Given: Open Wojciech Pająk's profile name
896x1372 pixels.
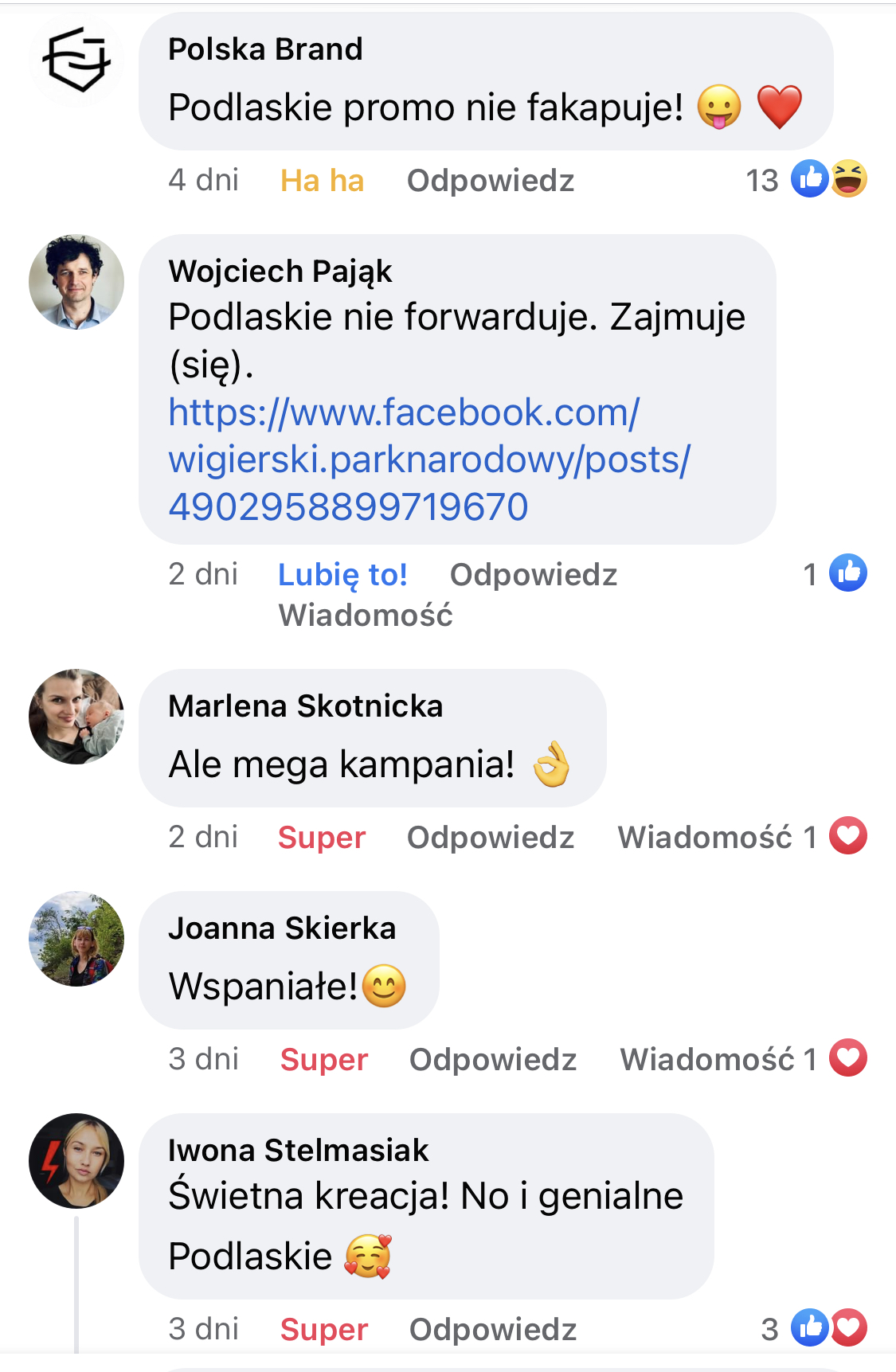Looking at the screenshot, I should click(x=280, y=272).
